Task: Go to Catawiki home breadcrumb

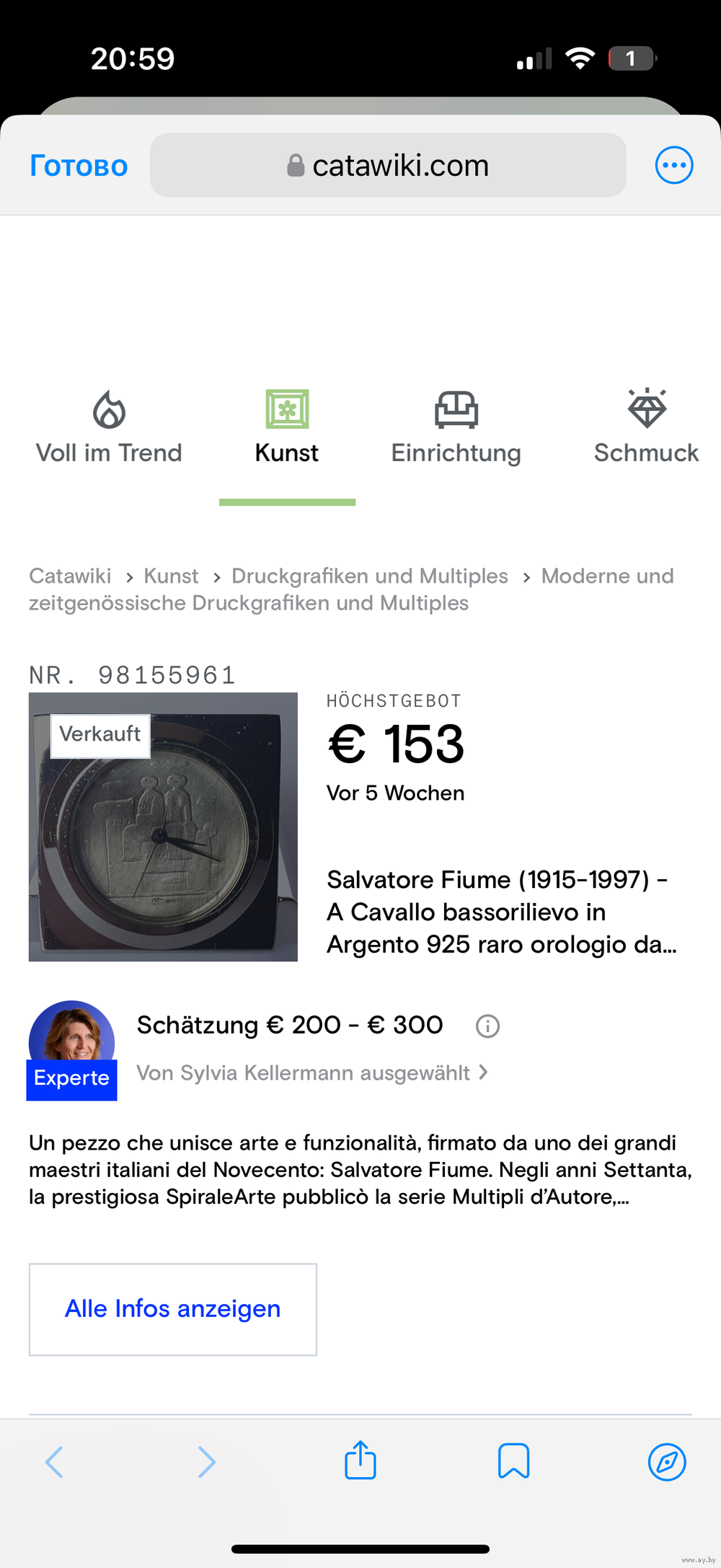Action: (70, 576)
